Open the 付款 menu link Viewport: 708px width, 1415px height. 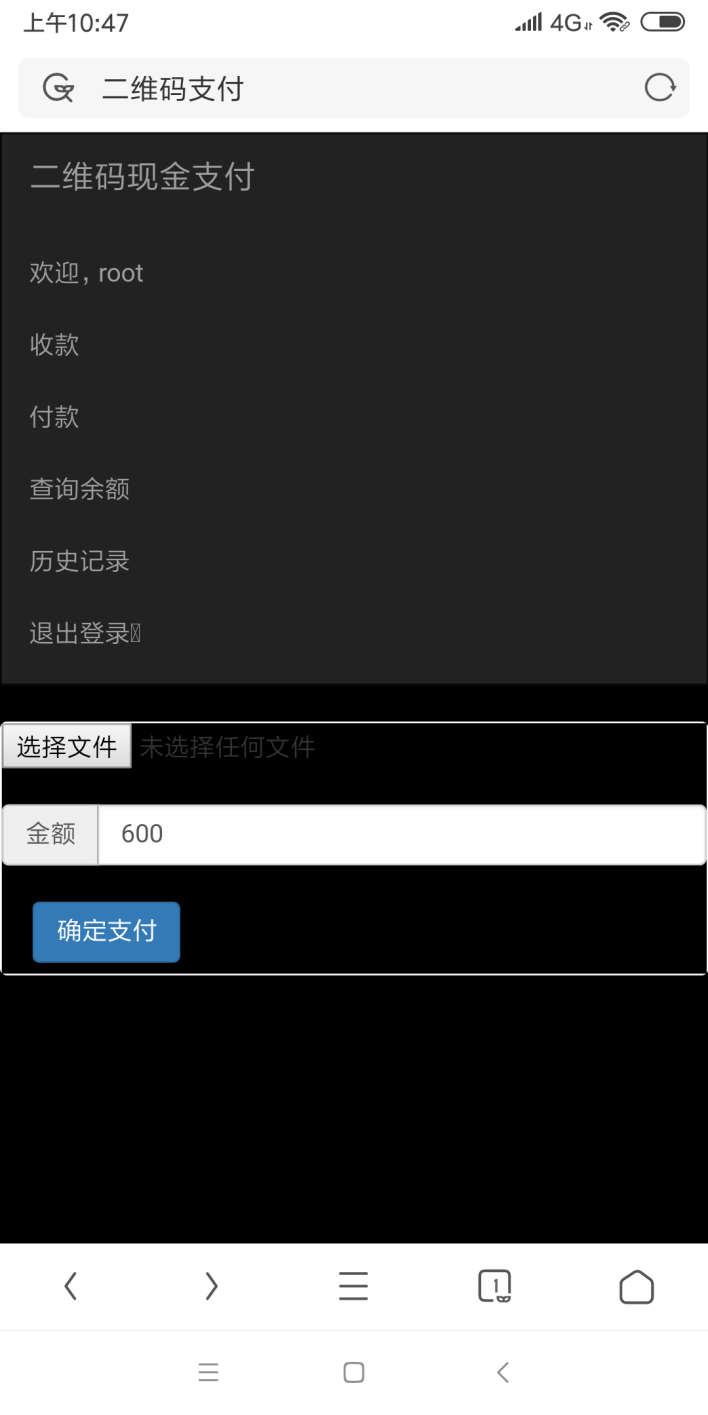tap(54, 417)
